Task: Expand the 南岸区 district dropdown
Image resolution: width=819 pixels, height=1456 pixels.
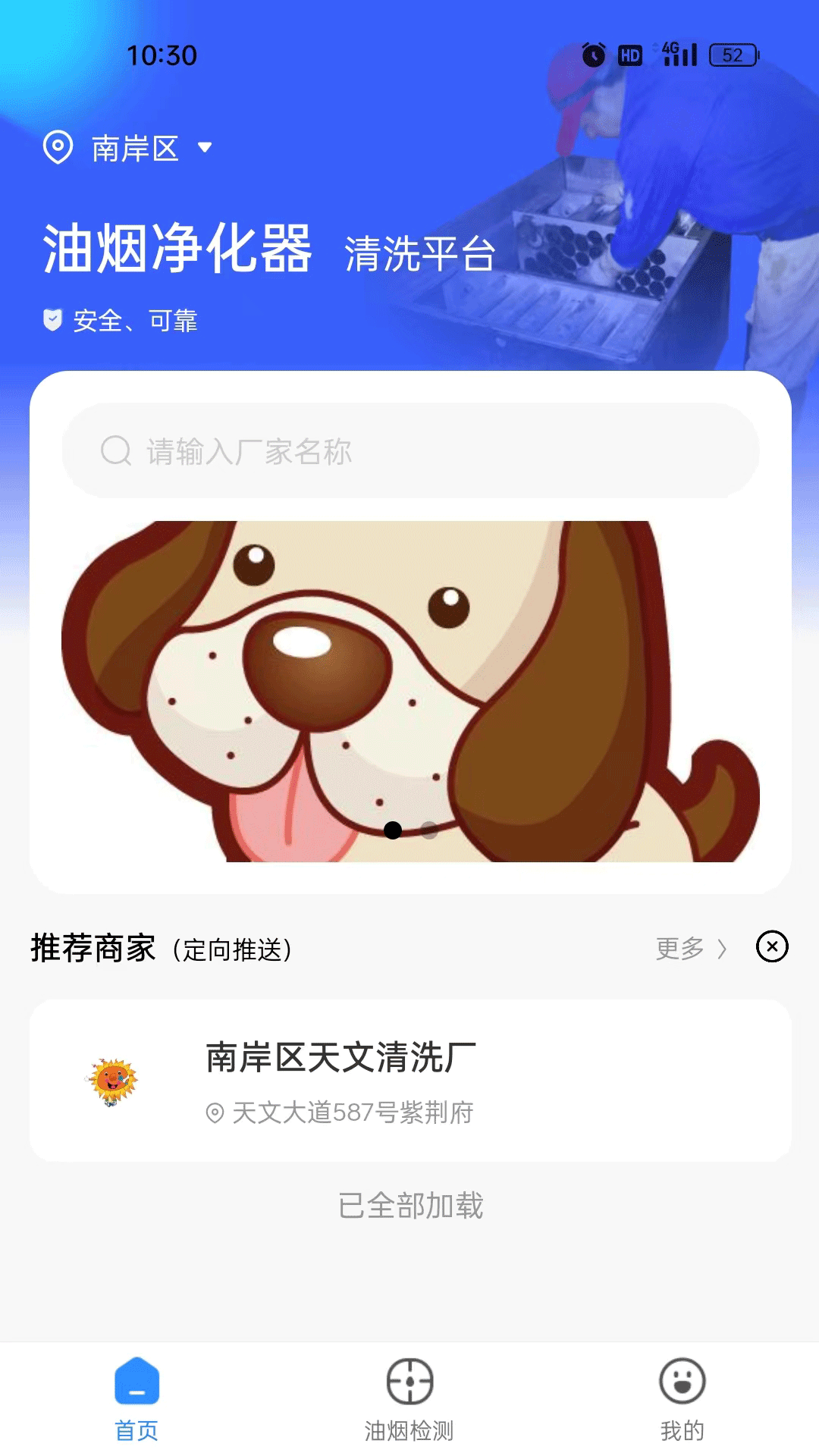Action: [x=133, y=149]
